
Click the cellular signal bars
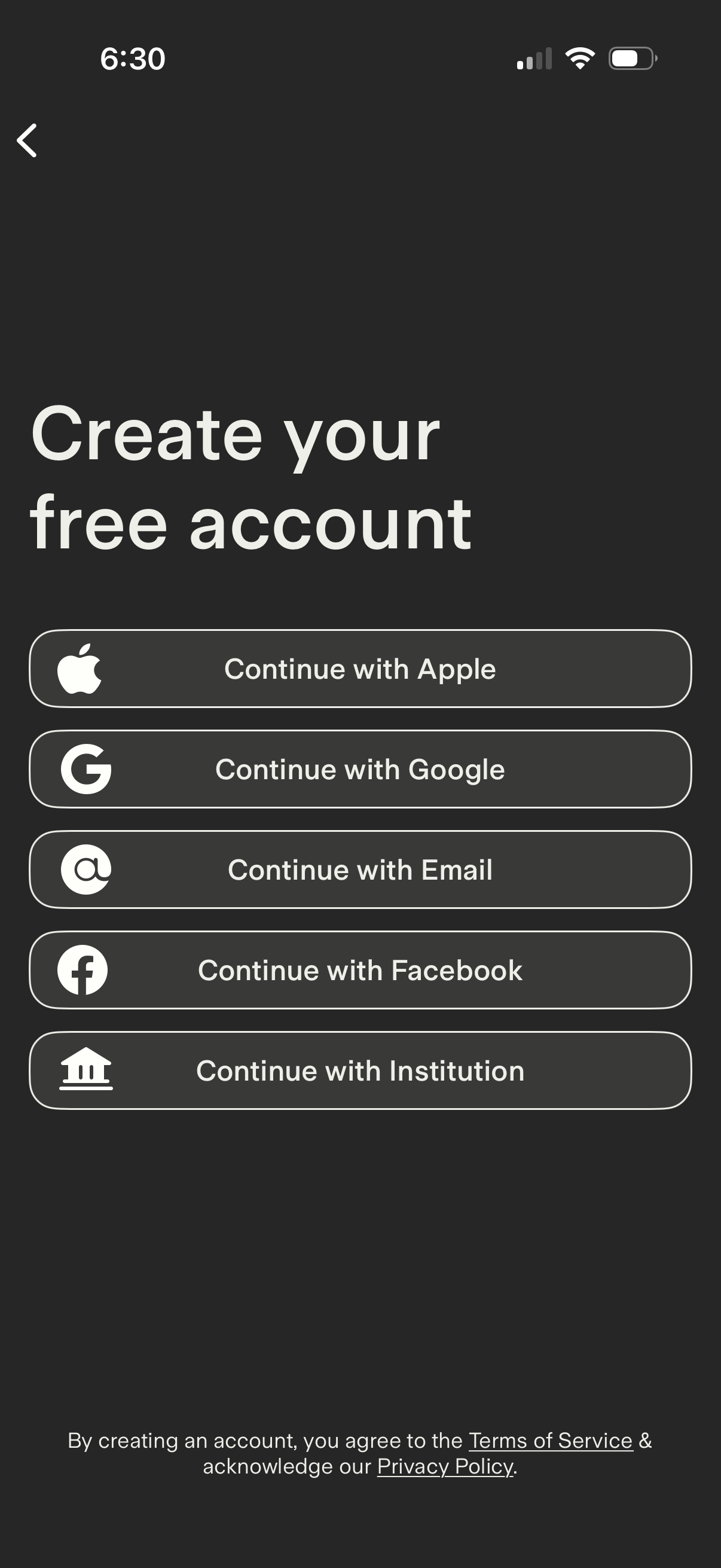[x=533, y=58]
